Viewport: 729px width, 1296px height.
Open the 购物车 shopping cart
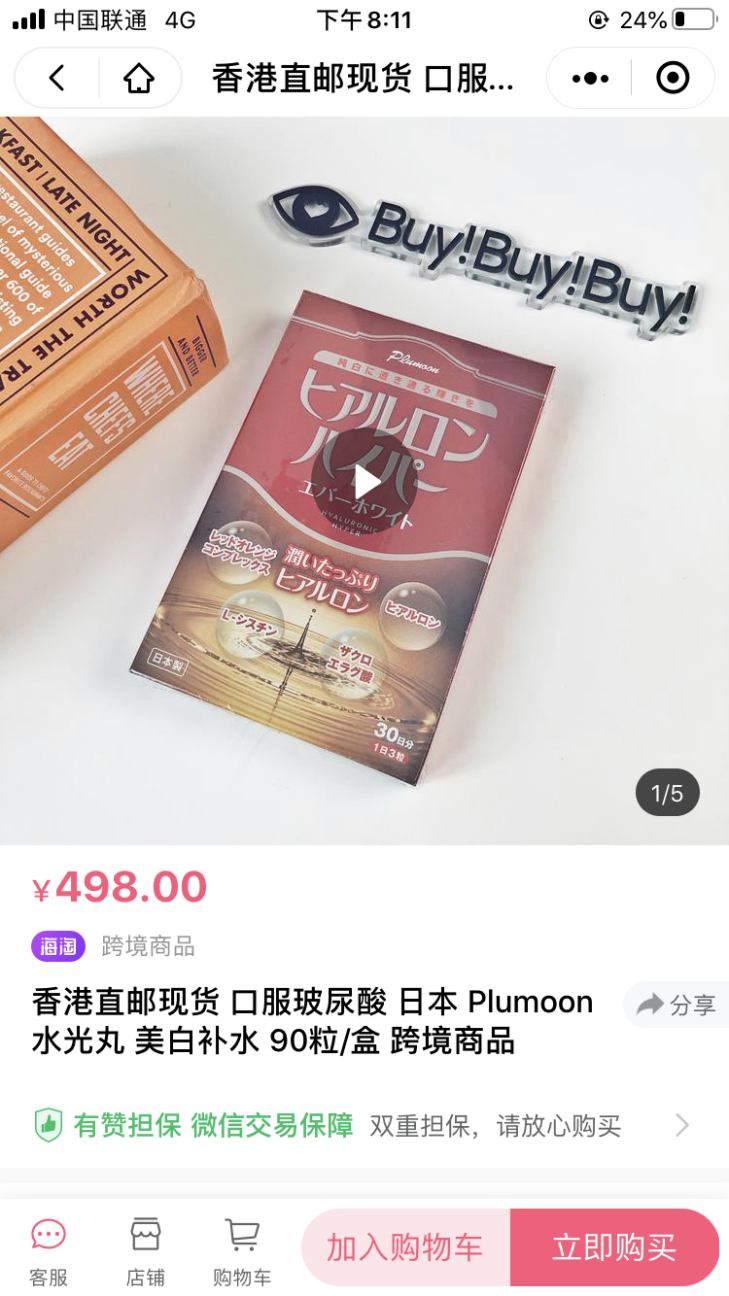click(x=242, y=1251)
